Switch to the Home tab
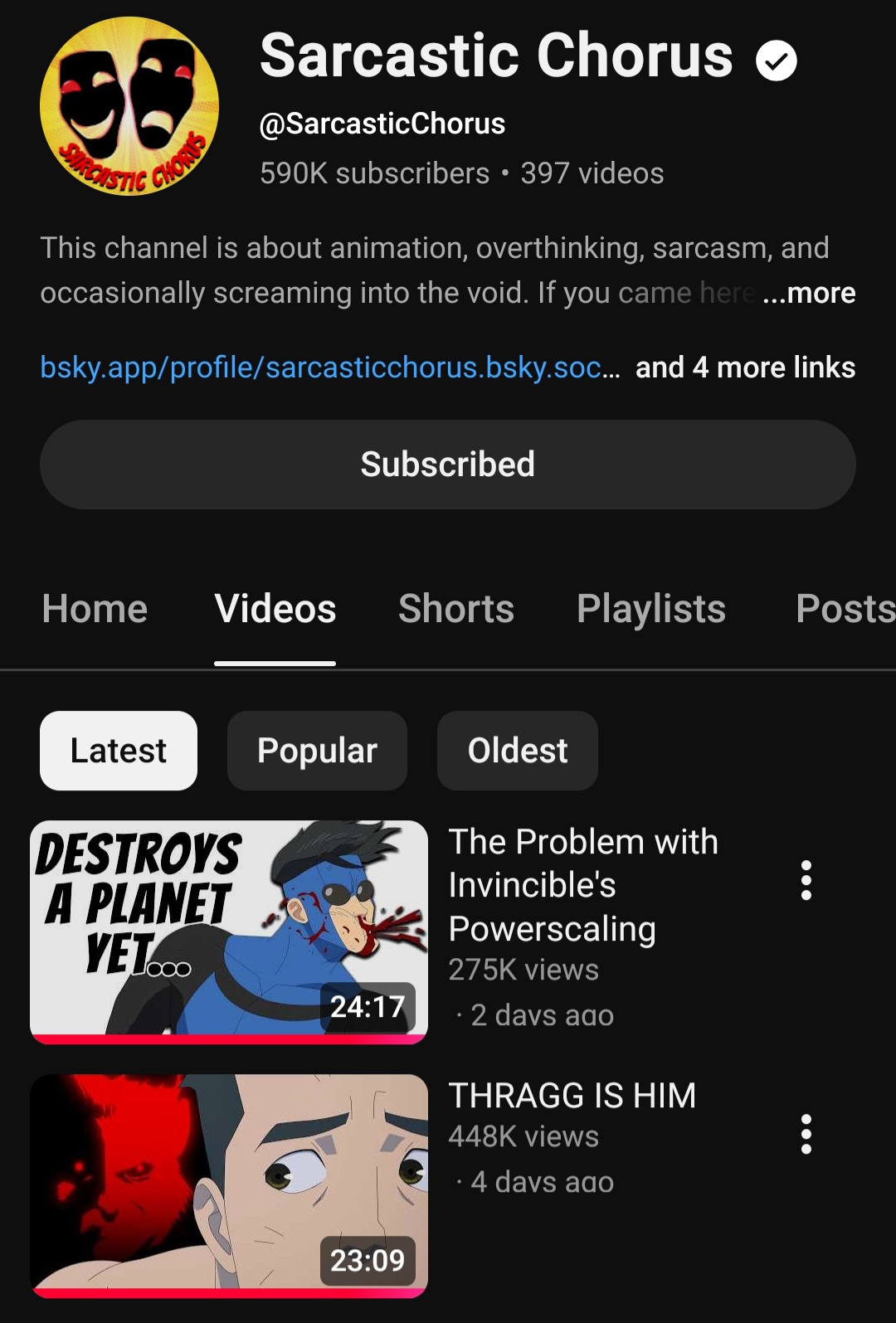This screenshot has width=896, height=1323. click(95, 609)
